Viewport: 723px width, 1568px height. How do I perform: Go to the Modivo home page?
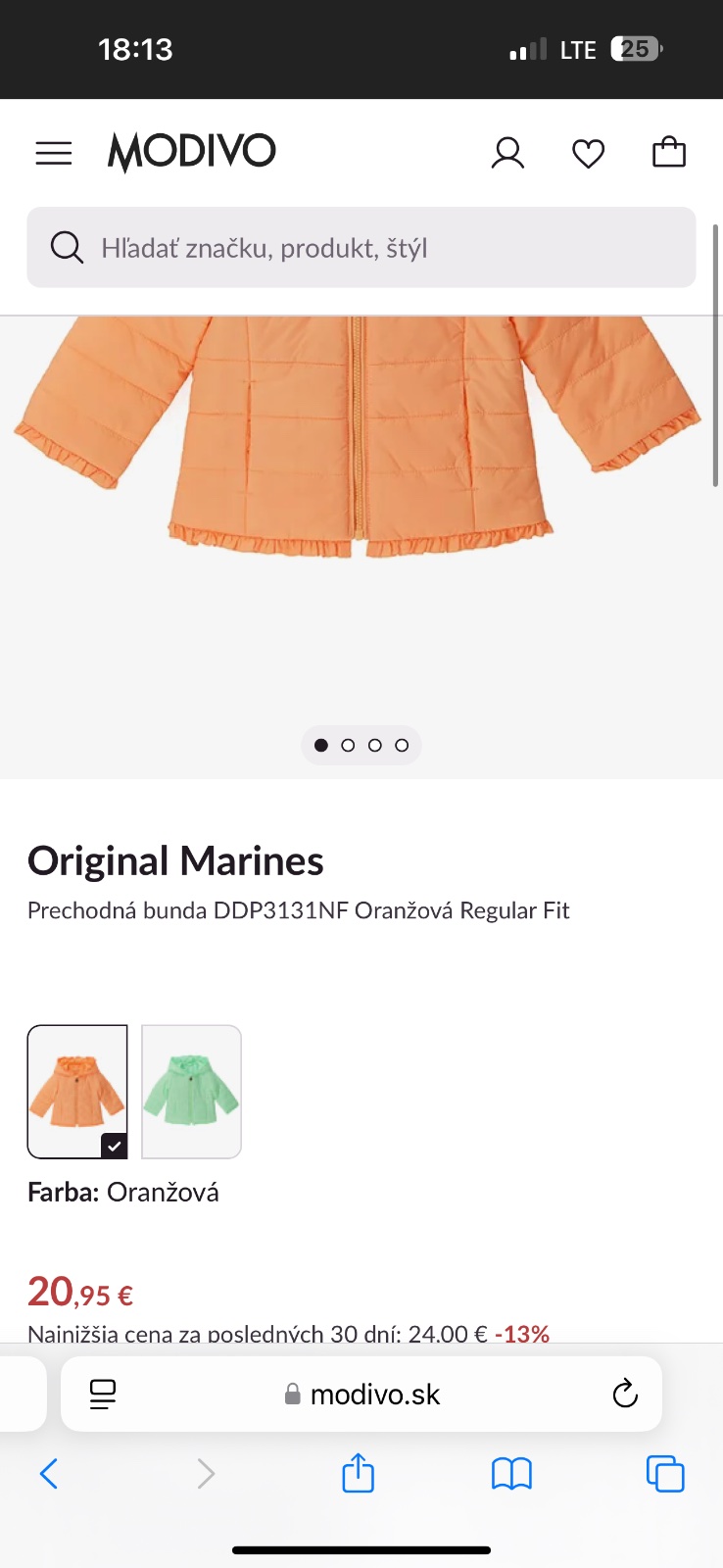192,152
